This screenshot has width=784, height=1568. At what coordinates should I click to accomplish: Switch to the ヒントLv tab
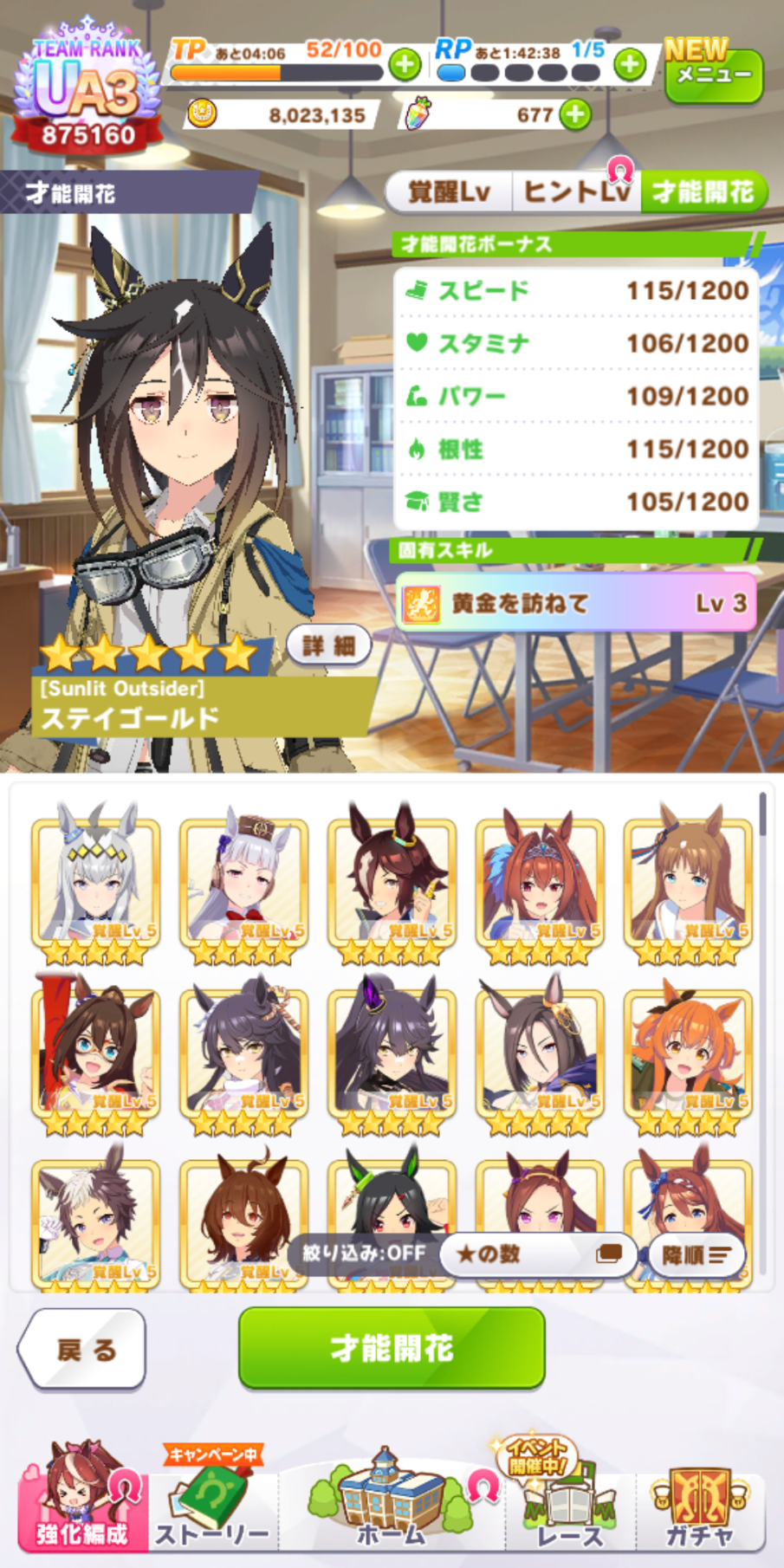[x=576, y=191]
